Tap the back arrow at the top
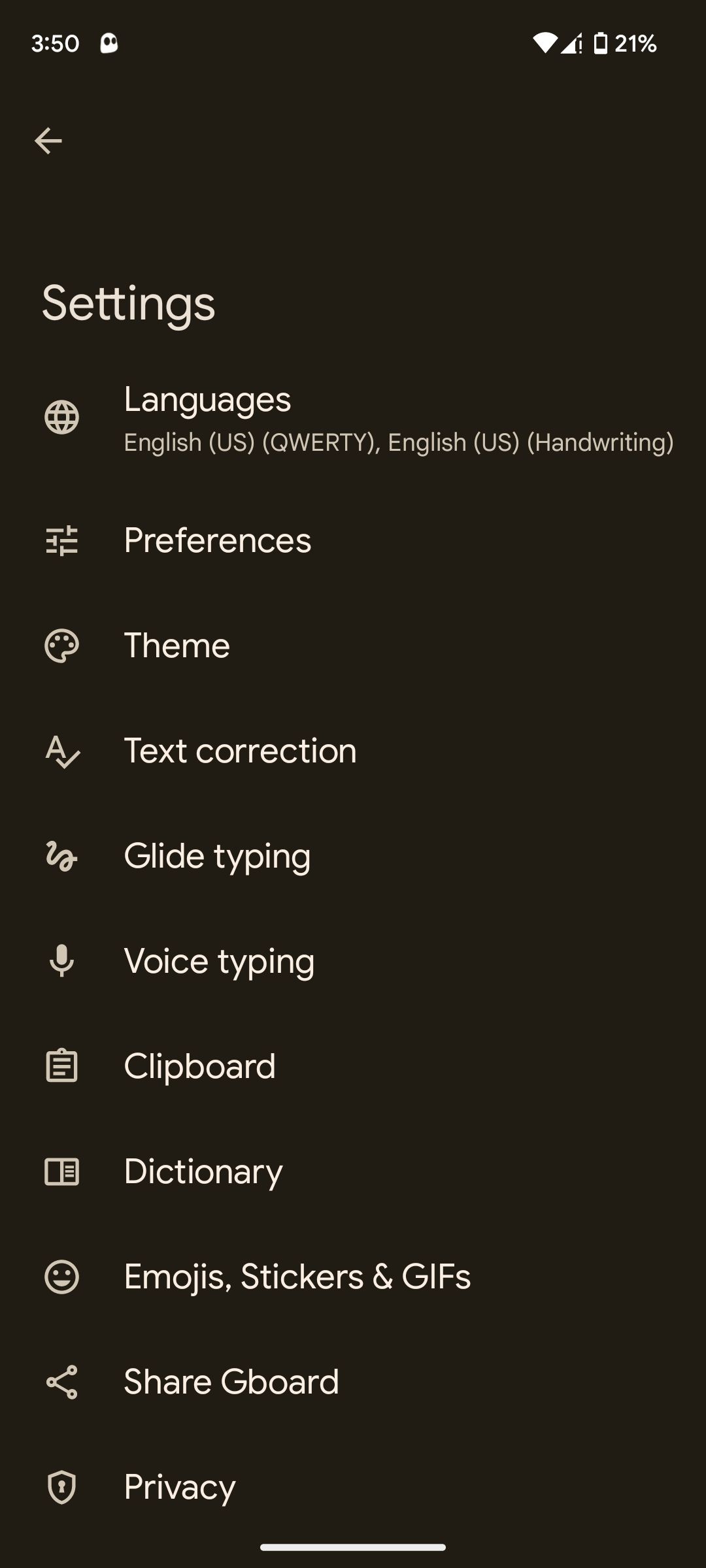 pos(48,140)
